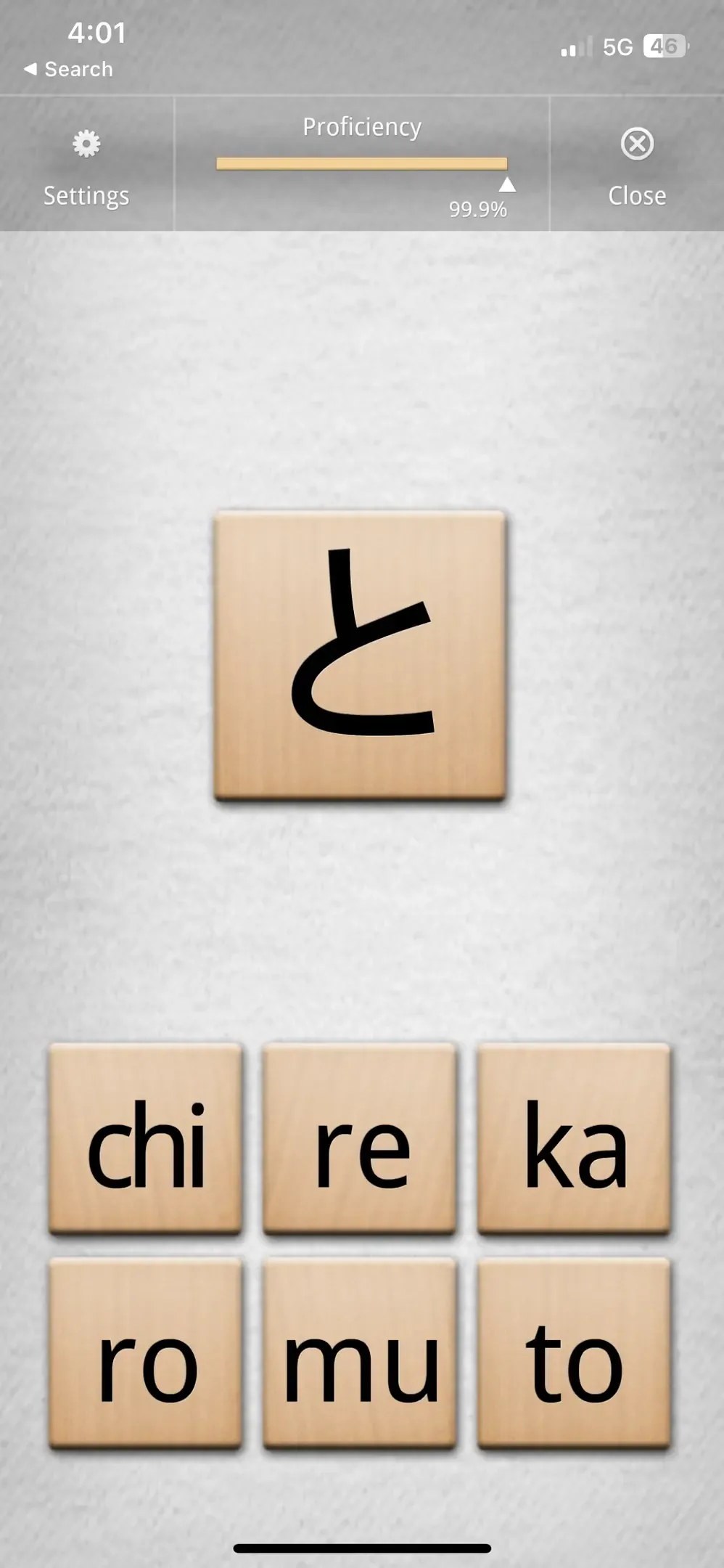Pick the 'ka' answer tile

[x=574, y=1138]
